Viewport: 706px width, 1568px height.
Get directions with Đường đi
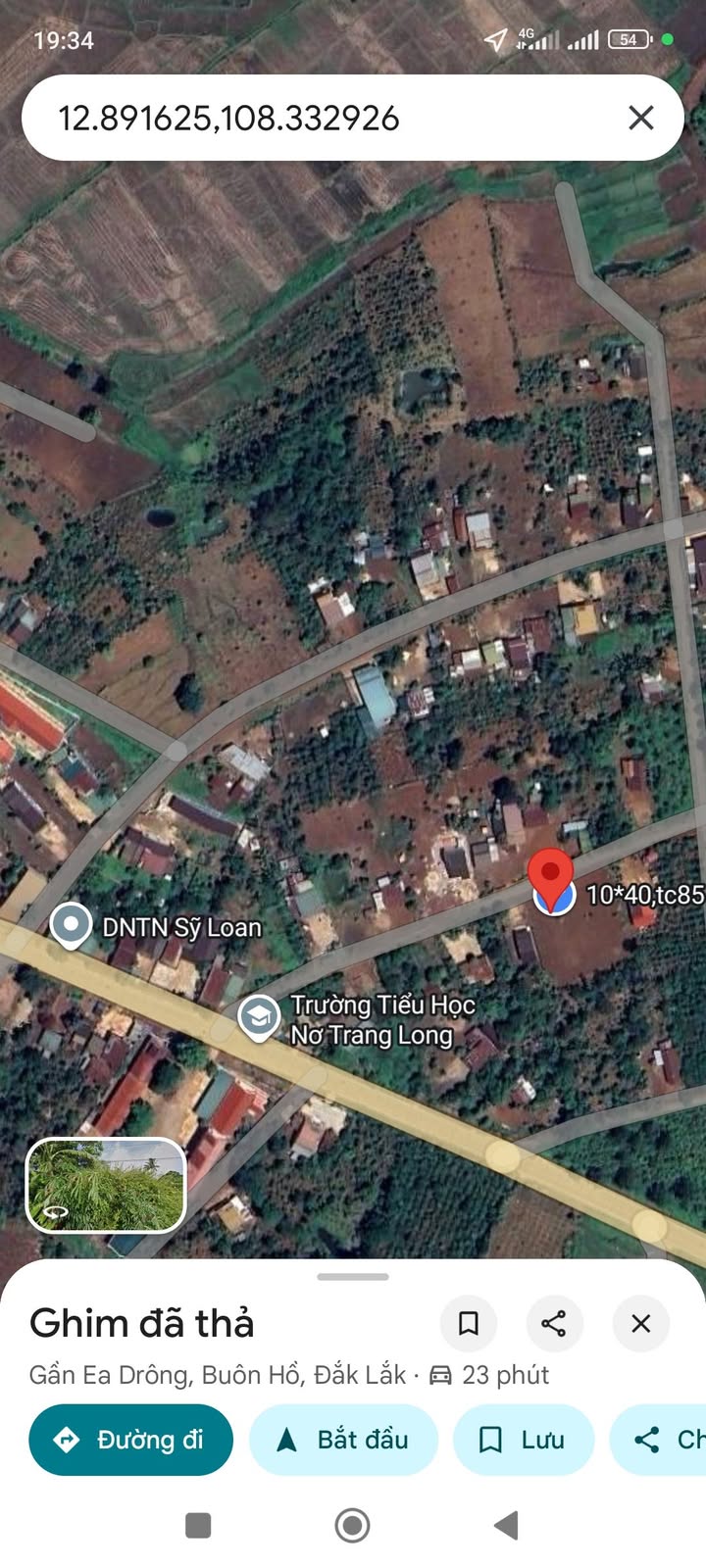click(131, 1440)
